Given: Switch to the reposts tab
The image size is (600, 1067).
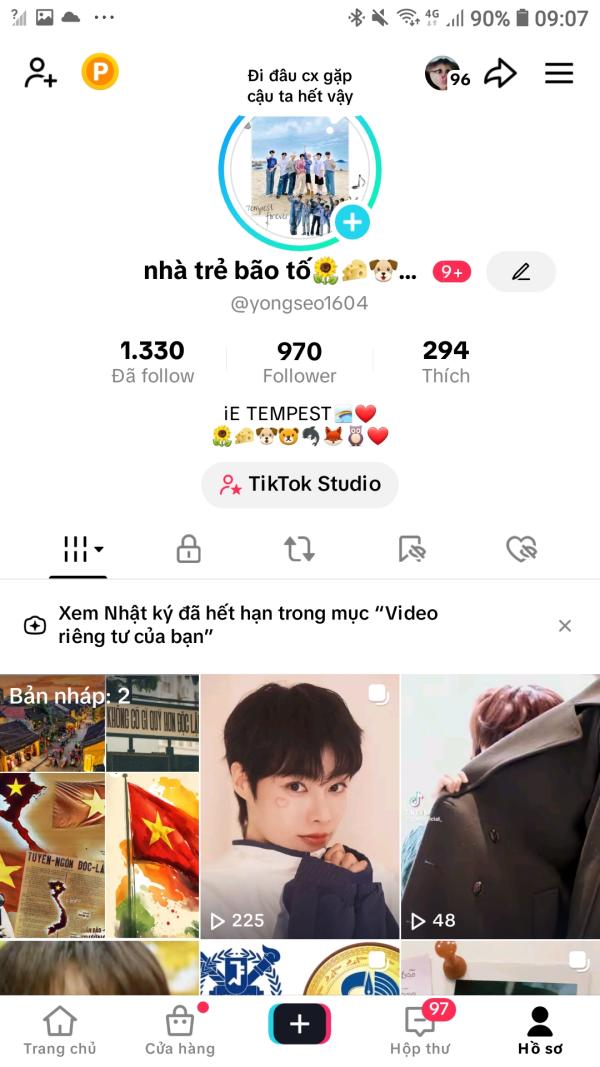Looking at the screenshot, I should (299, 548).
